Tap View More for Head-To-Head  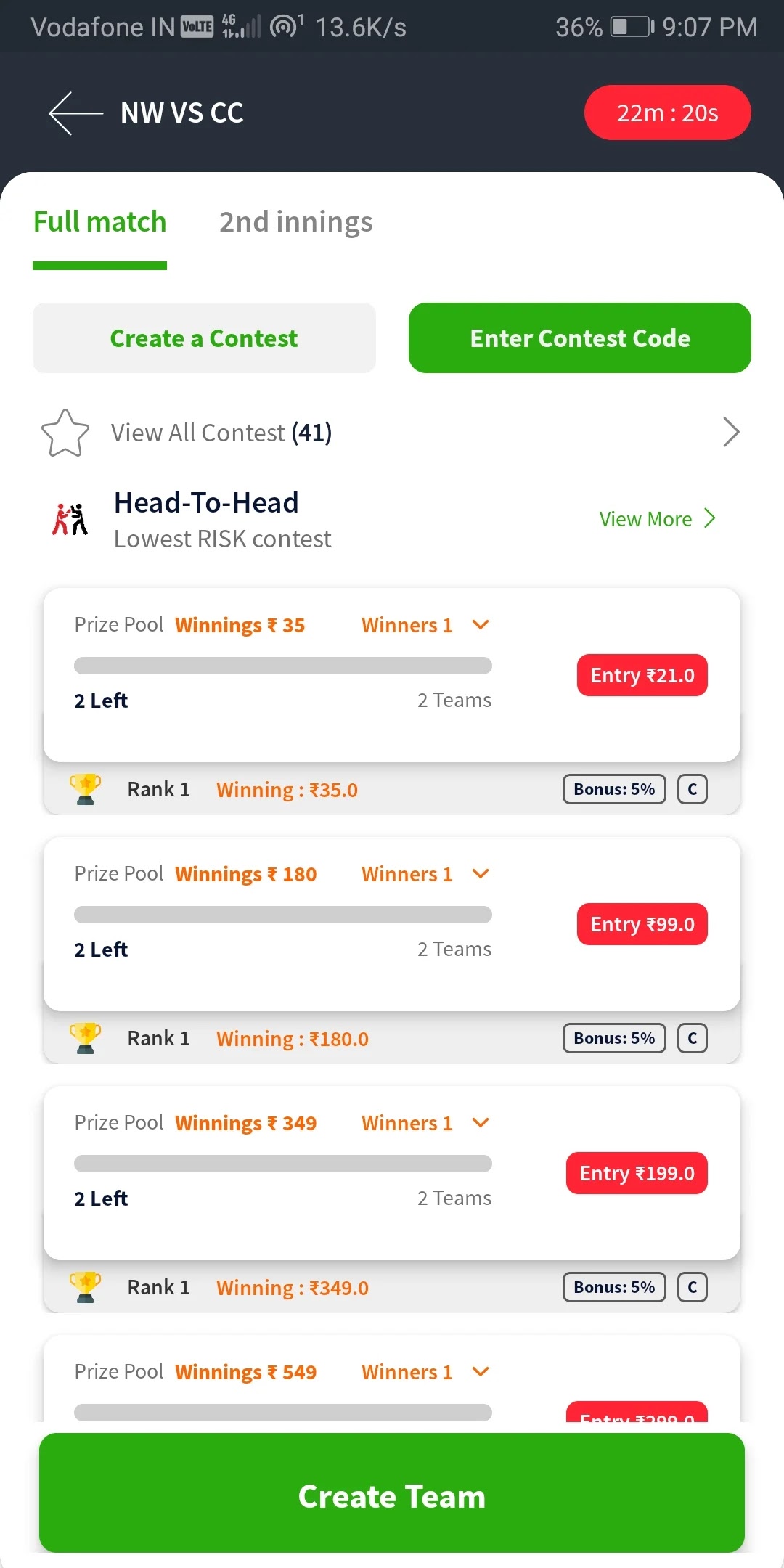[x=656, y=519]
